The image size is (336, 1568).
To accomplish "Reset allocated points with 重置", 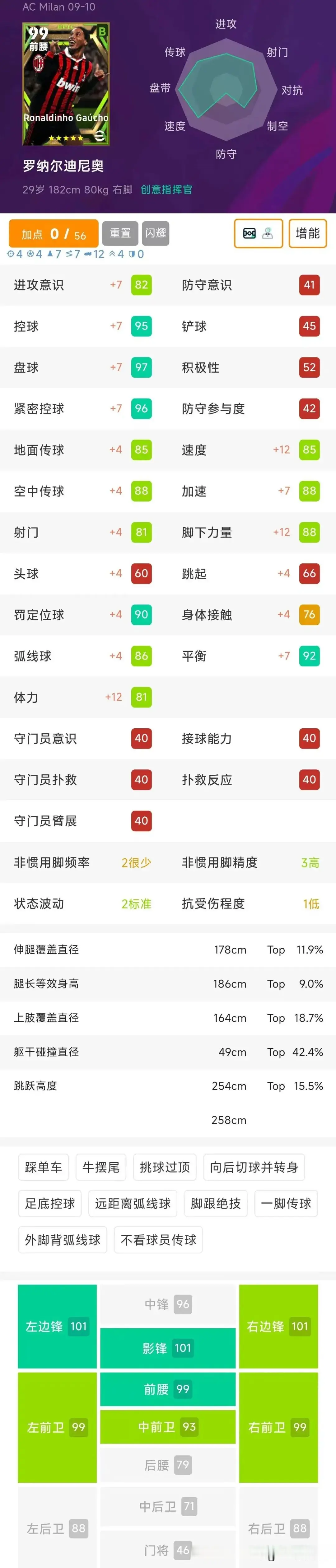I will point(120,233).
